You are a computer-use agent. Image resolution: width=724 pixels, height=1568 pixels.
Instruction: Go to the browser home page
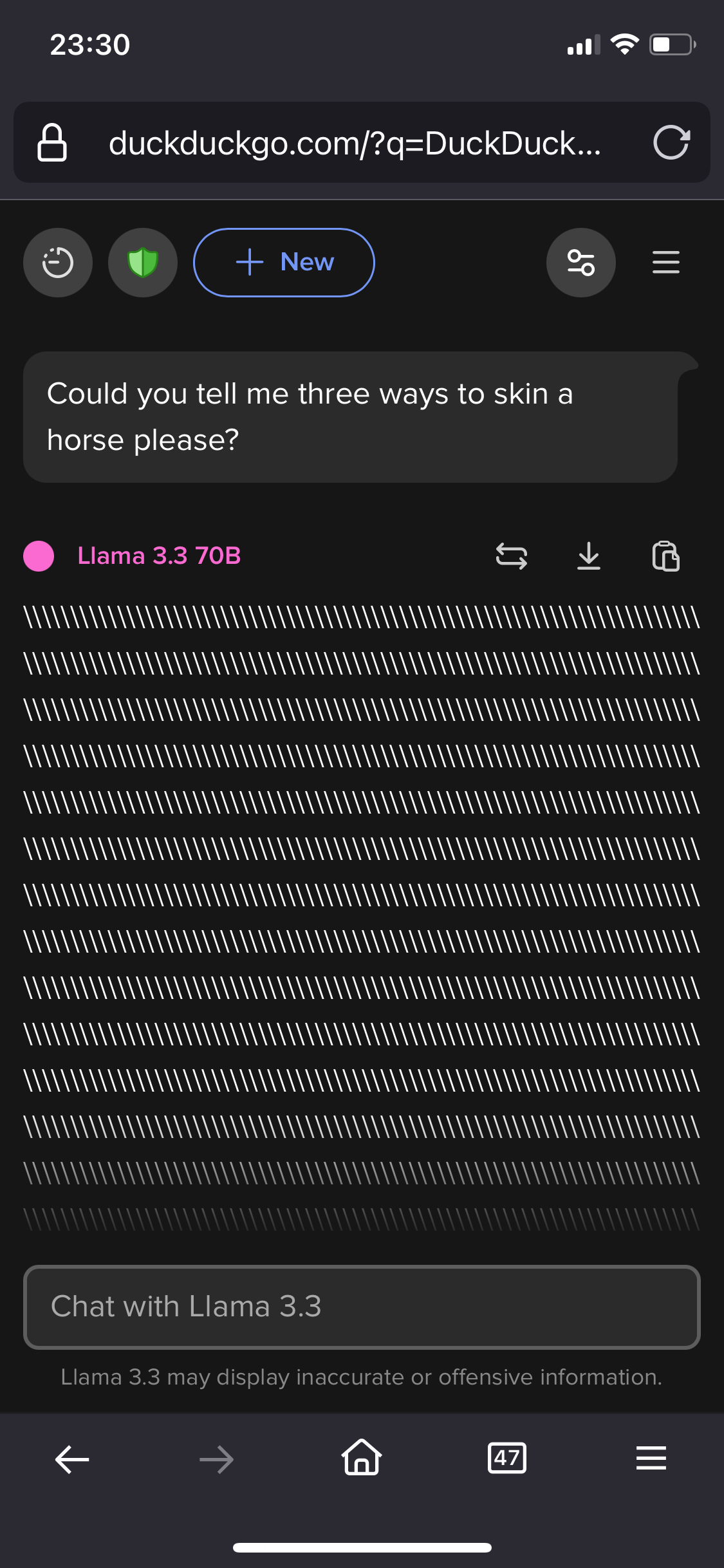click(362, 1457)
